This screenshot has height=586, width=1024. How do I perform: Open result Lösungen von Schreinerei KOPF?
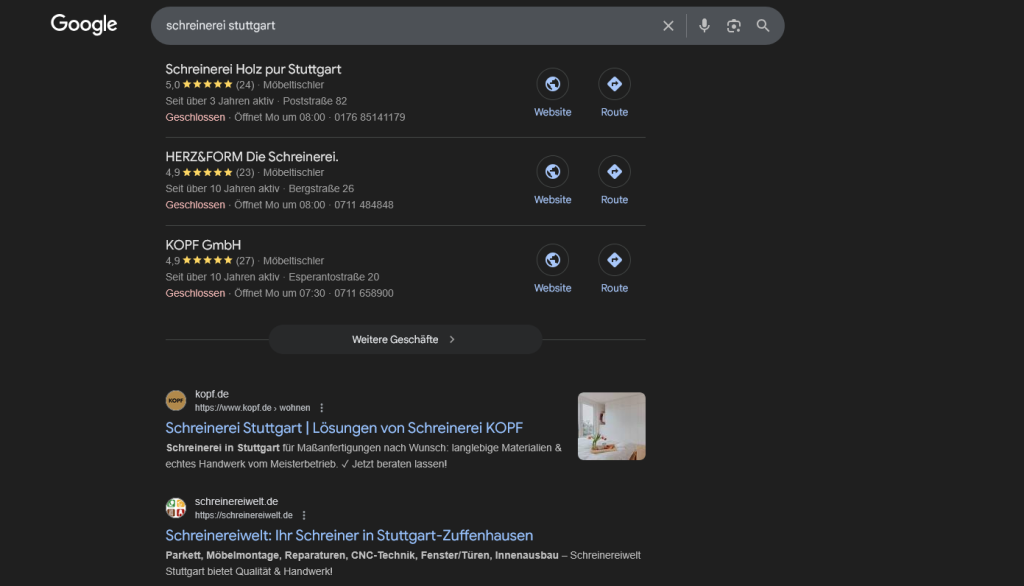[x=344, y=428]
